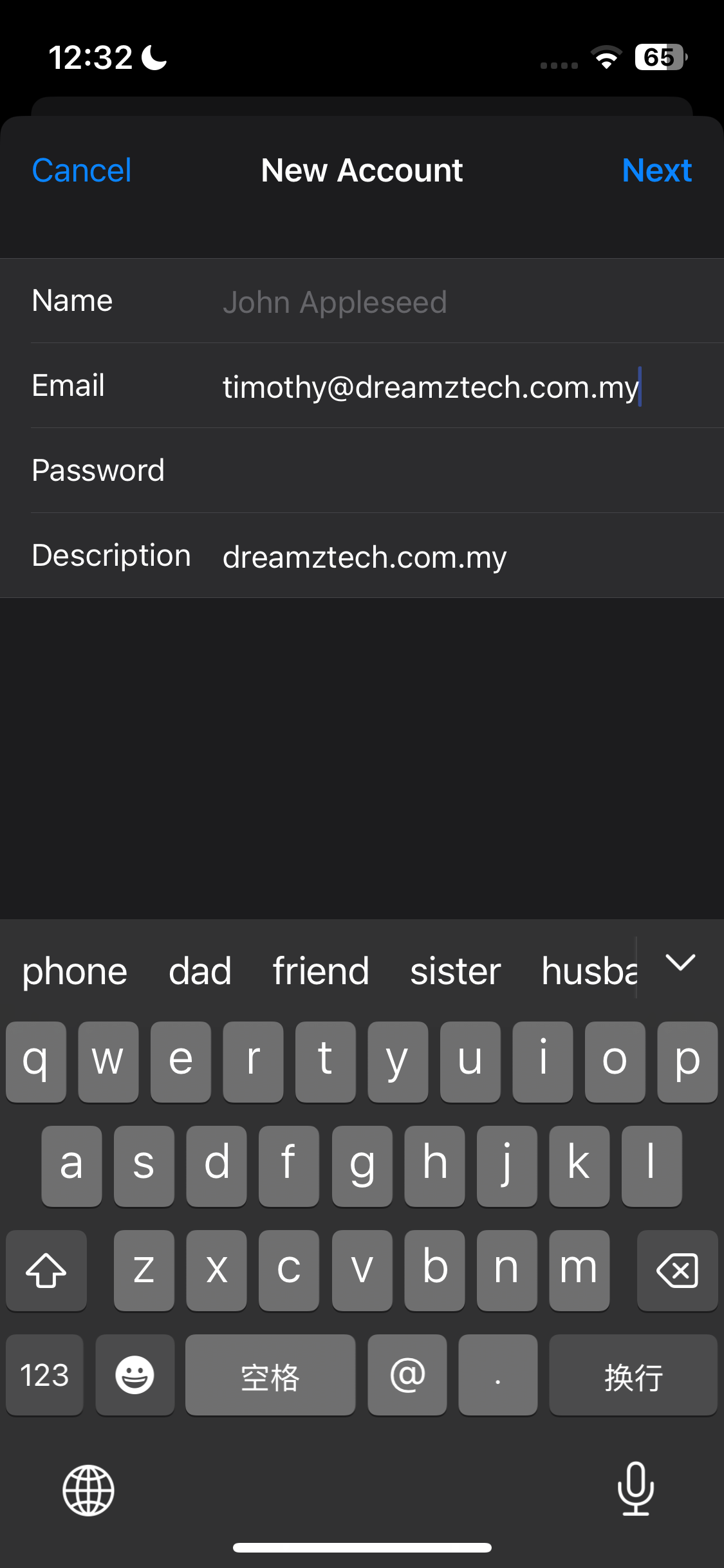Open the emoji keyboard
Screen dimensions: 724x1568
135,1376
